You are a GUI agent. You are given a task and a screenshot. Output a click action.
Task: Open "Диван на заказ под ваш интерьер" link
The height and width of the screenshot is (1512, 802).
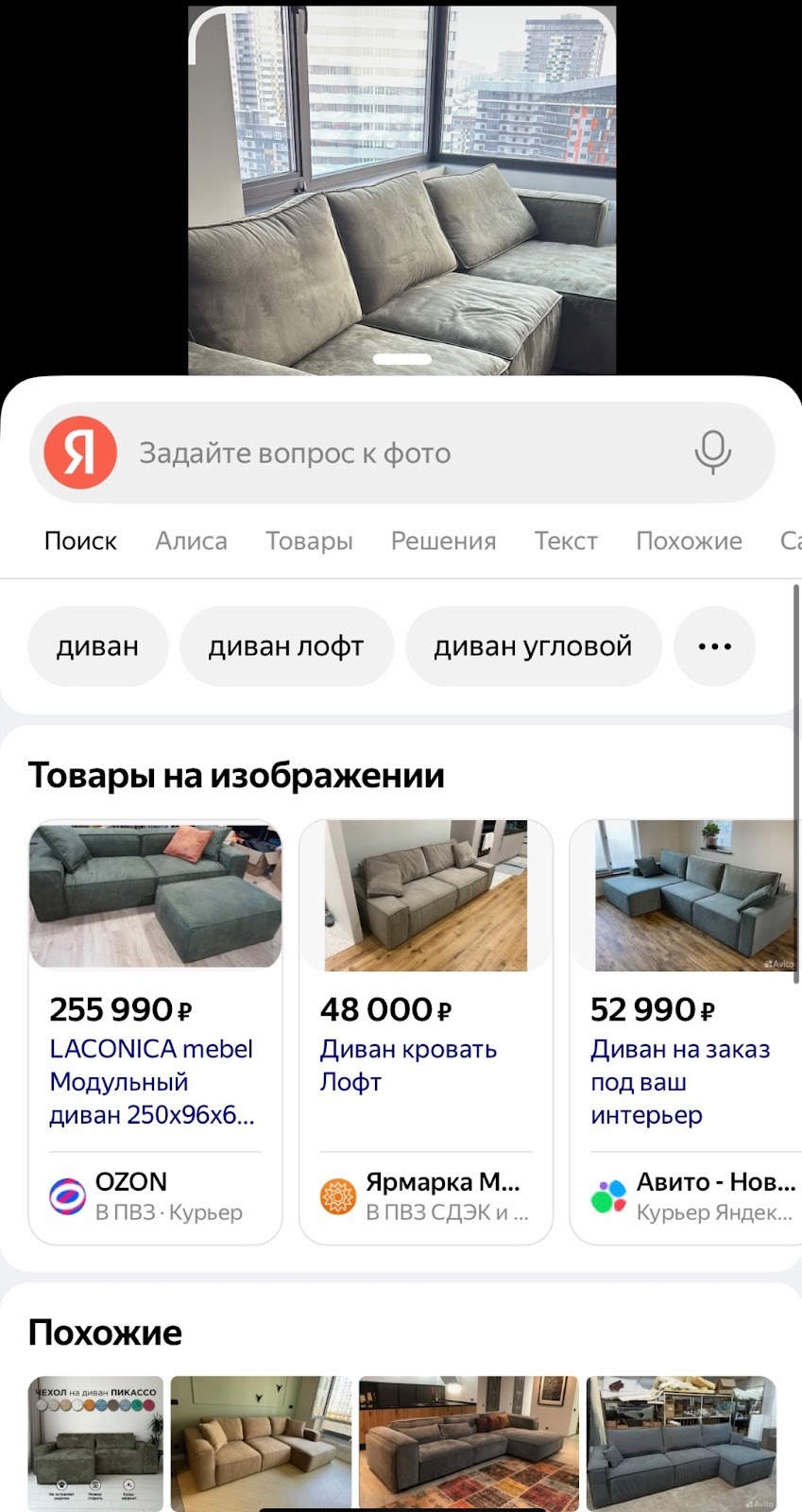(680, 1082)
